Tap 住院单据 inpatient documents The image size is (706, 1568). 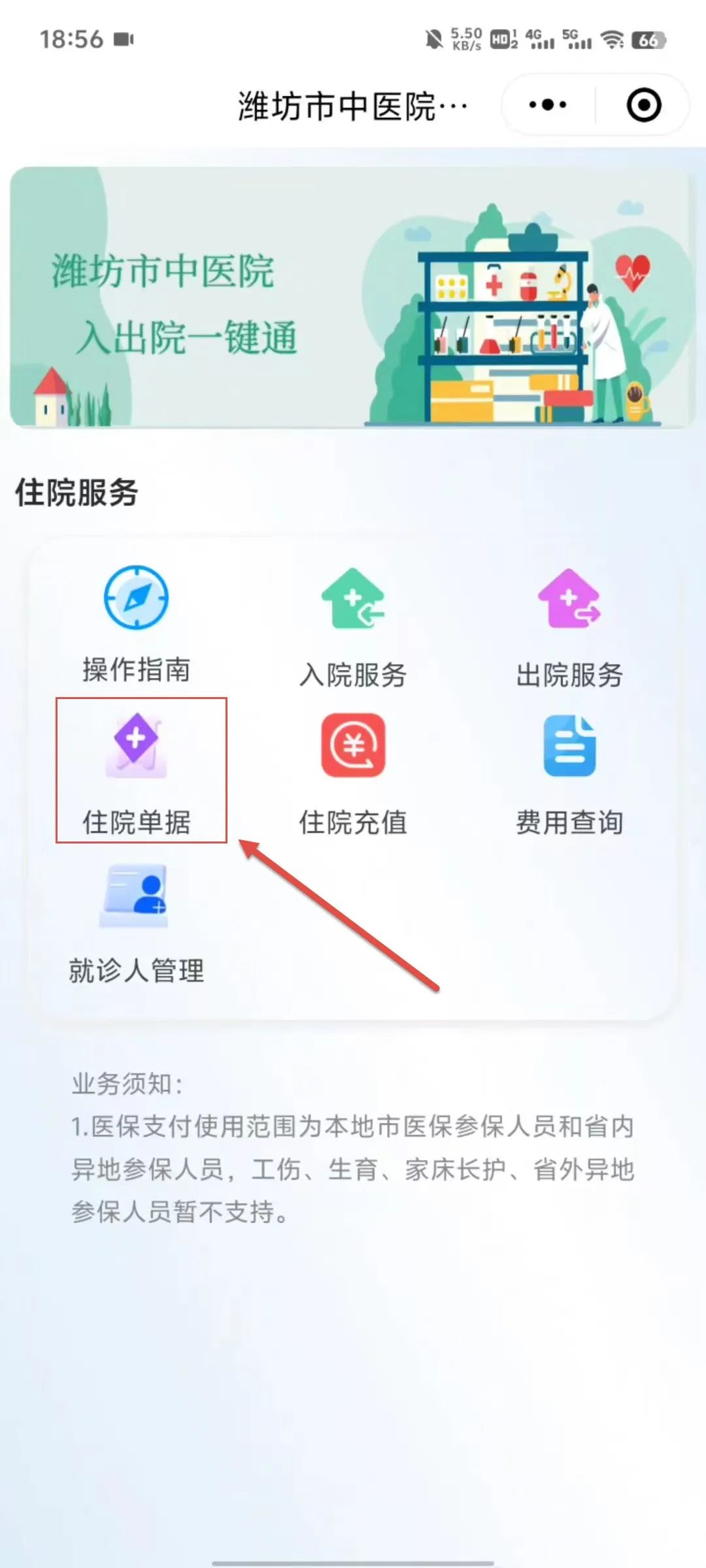[x=137, y=771]
